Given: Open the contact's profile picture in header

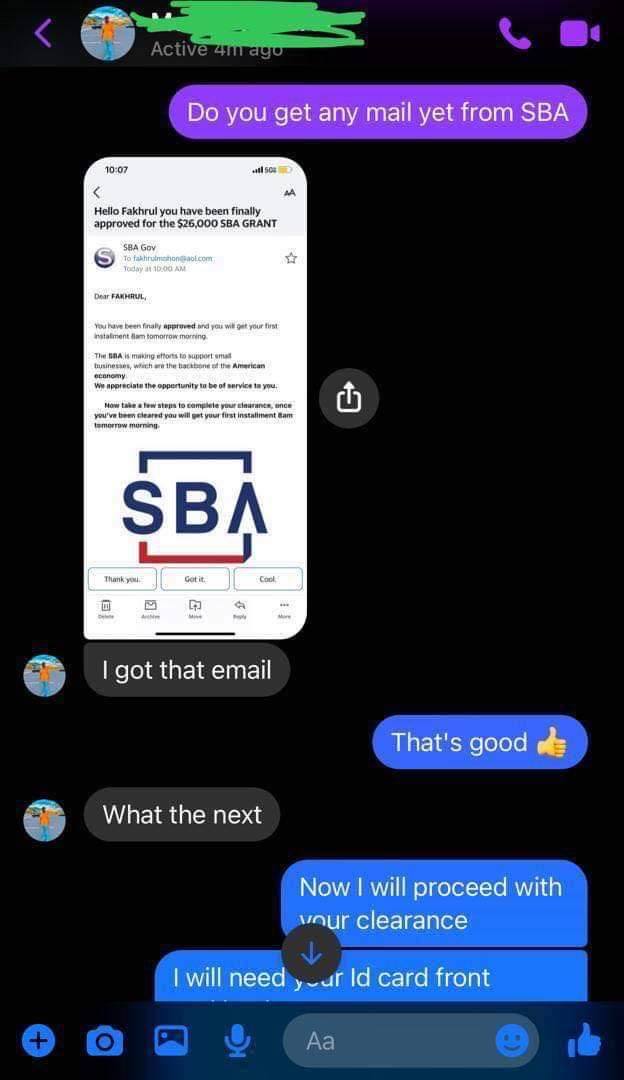Looking at the screenshot, I should (x=107, y=34).
